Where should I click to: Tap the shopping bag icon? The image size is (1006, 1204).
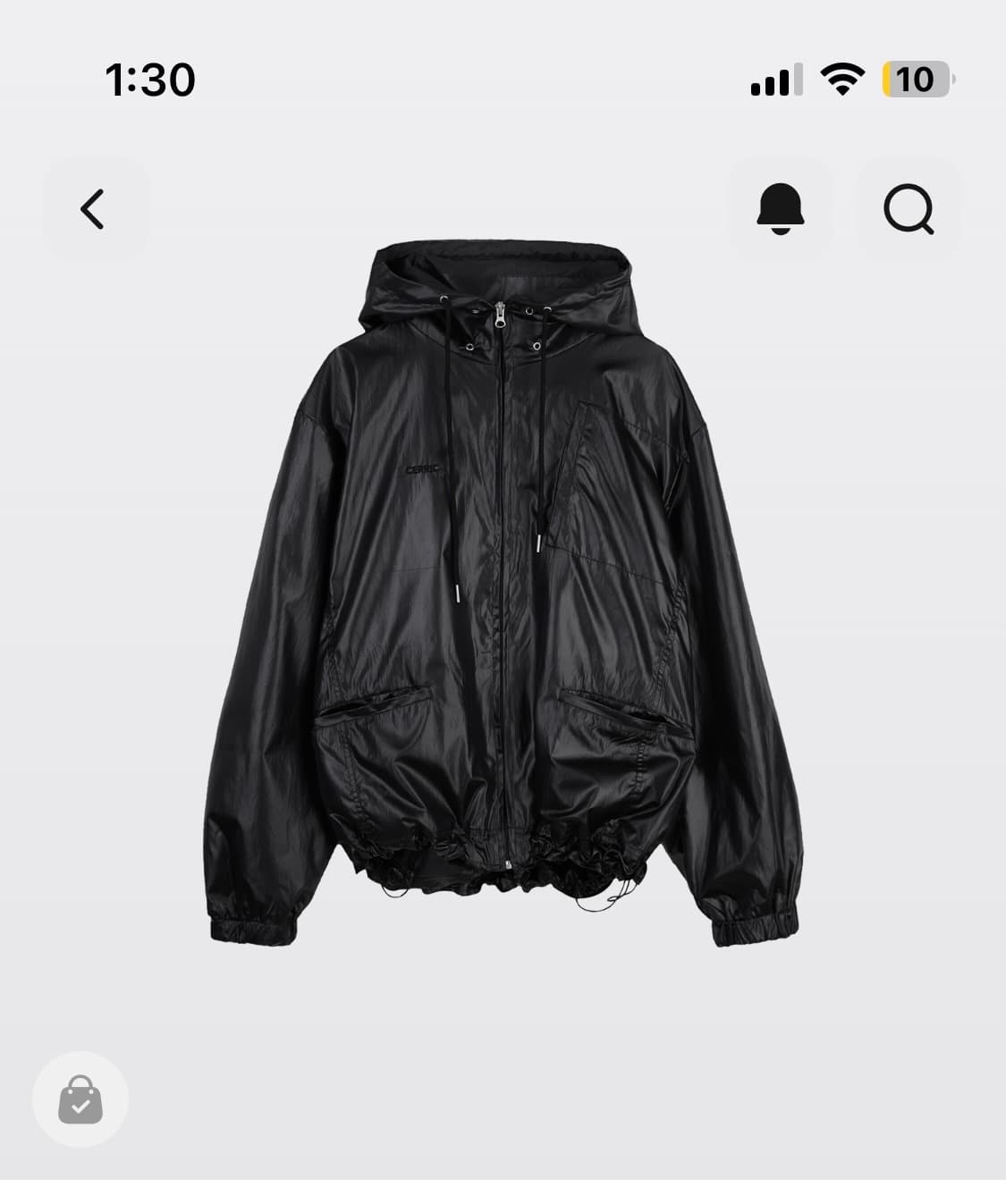pos(80,1099)
